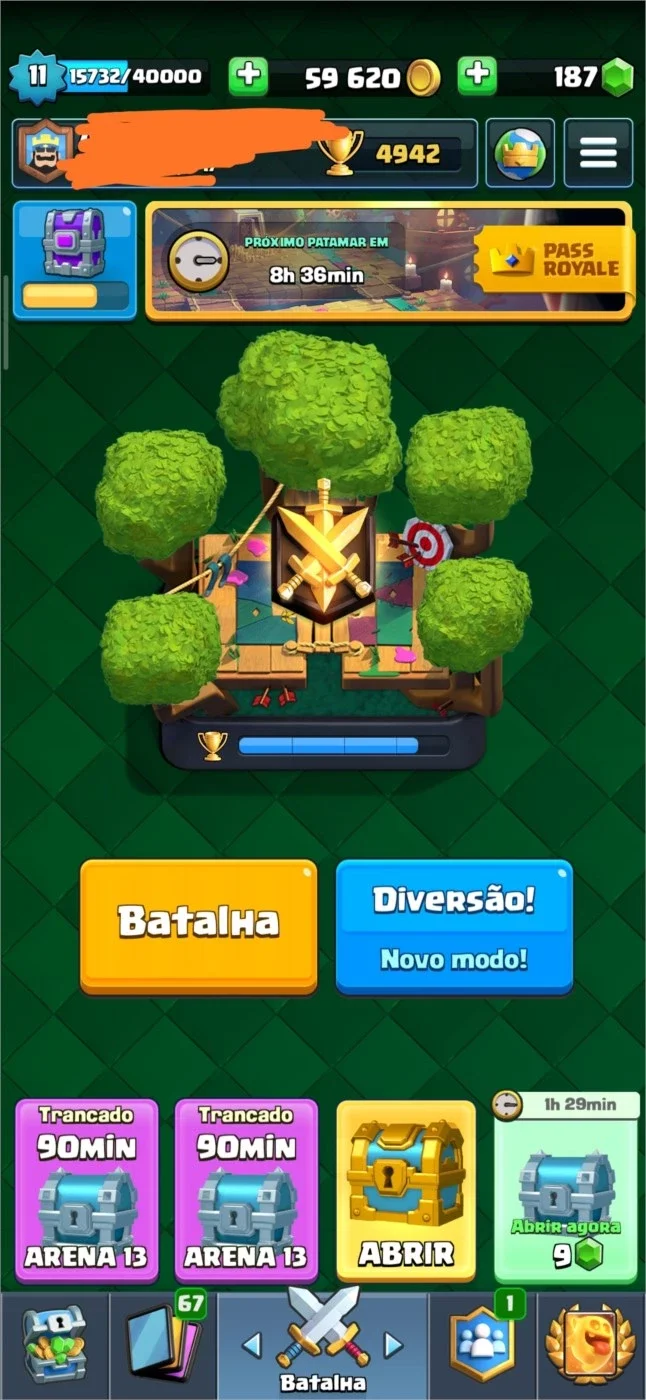646x1400 pixels.
Task: Open the golden chest labeled ABRIR
Action: [405, 1191]
